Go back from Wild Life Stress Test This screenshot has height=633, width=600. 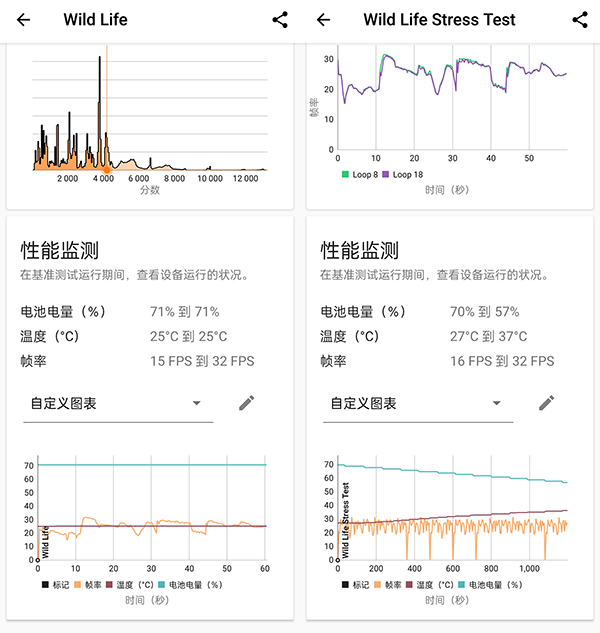[x=323, y=20]
